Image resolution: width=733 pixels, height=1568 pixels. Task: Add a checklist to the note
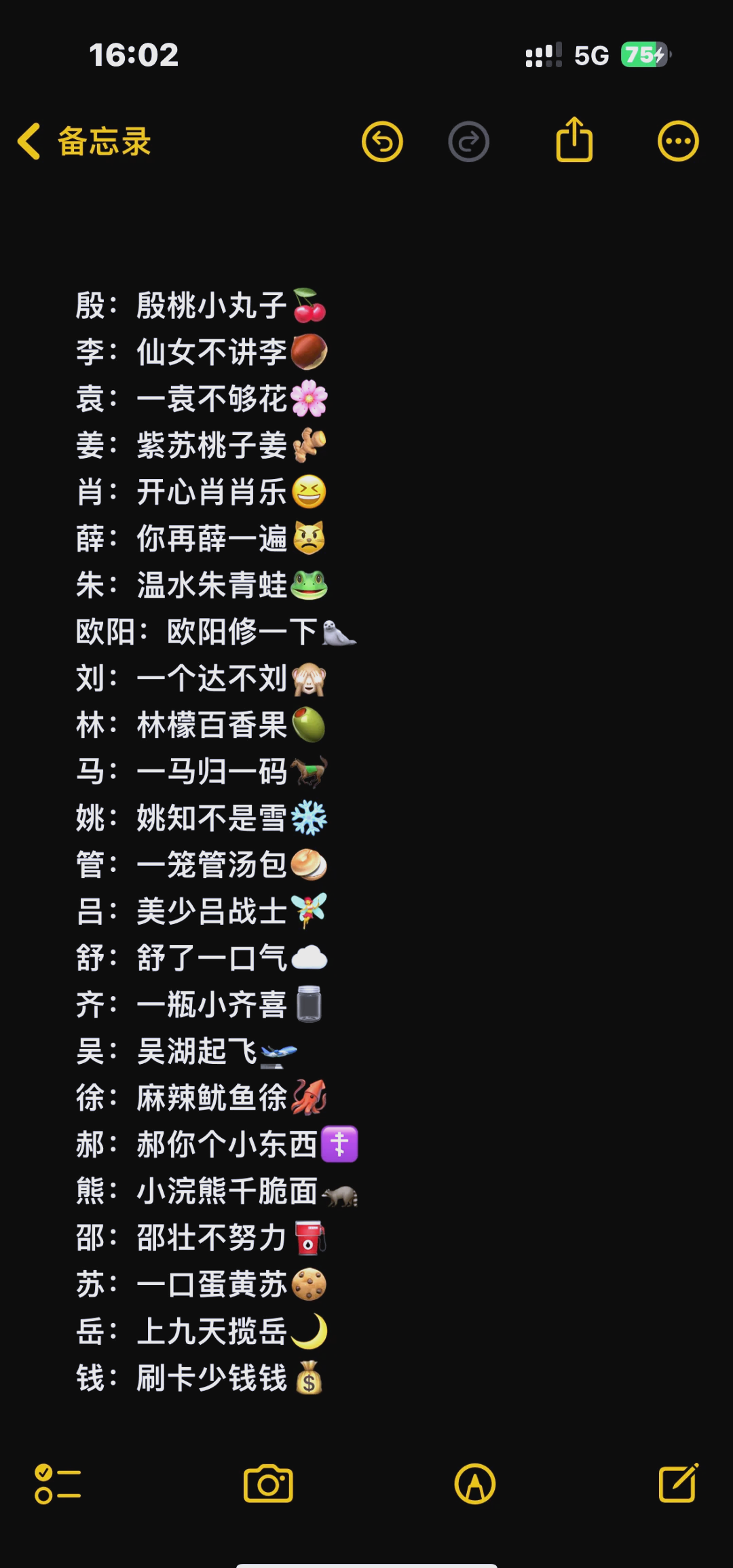(x=58, y=1483)
